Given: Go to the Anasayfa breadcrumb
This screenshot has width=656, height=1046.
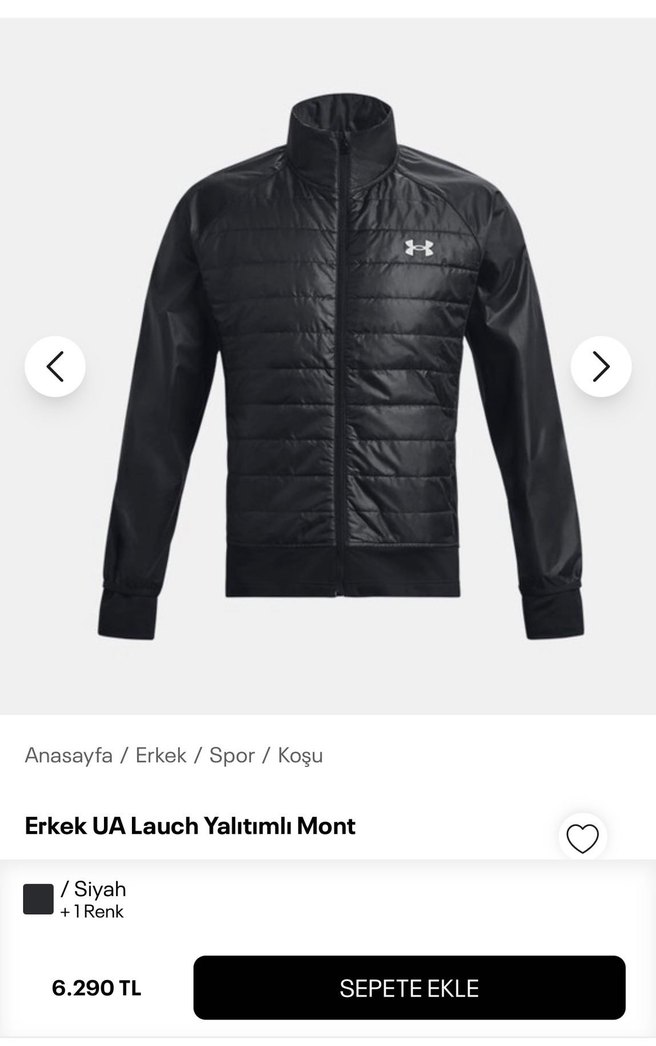Looking at the screenshot, I should (68, 755).
